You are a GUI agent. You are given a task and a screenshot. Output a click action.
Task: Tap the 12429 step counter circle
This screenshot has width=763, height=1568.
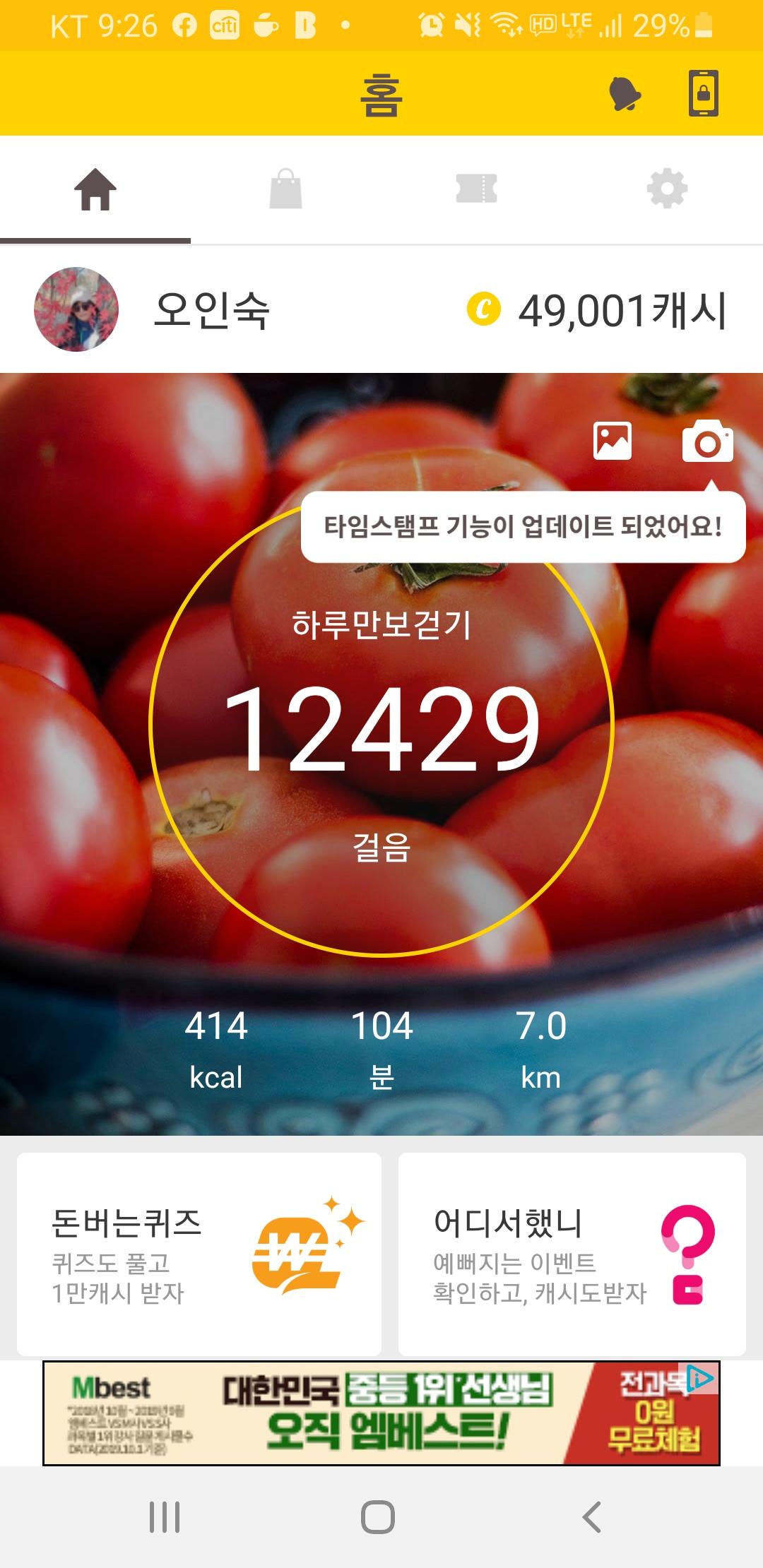tap(381, 727)
